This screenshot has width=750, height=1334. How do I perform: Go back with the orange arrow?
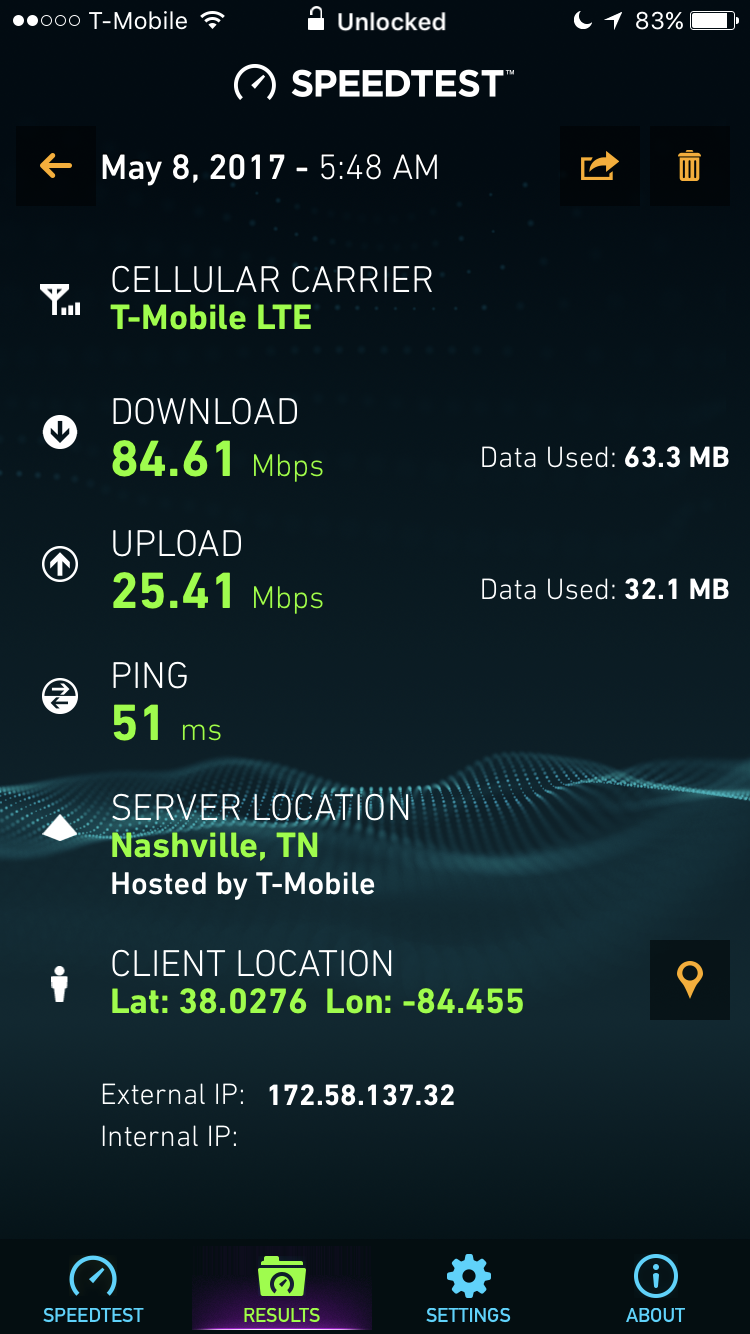[x=56, y=166]
